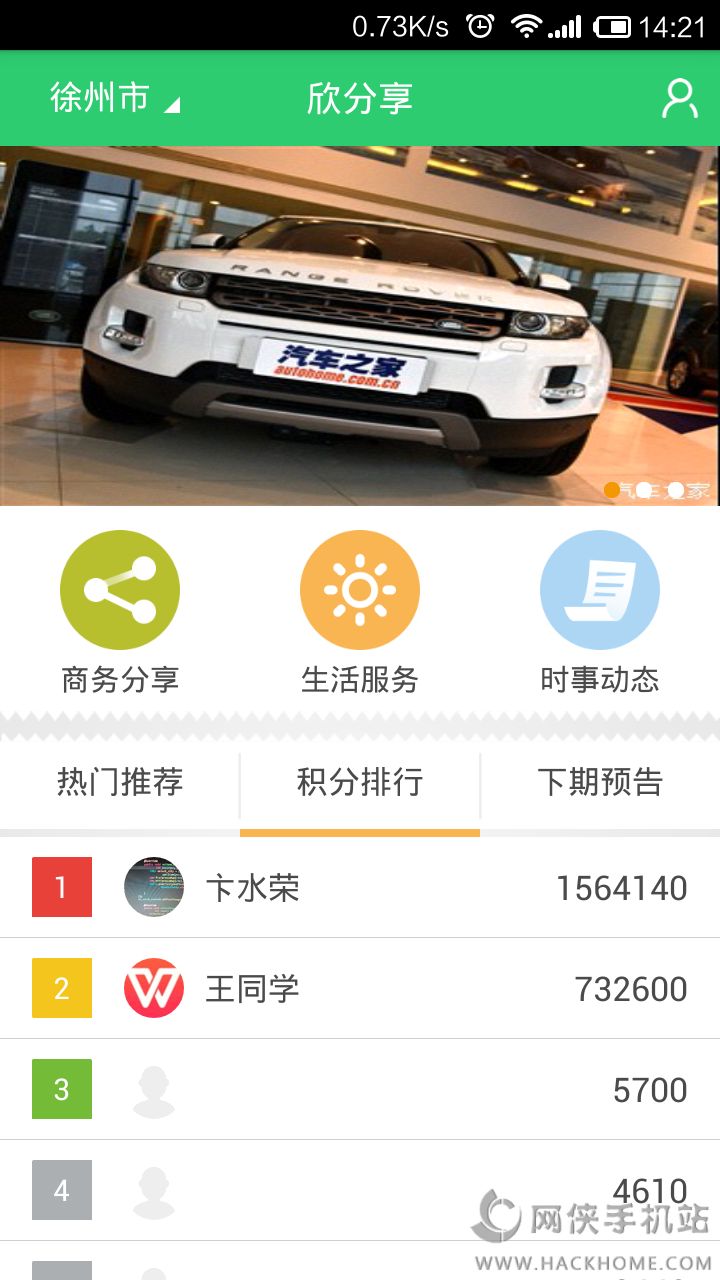Open 时事动态 current news
This screenshot has width=720, height=1280.
pos(599,612)
